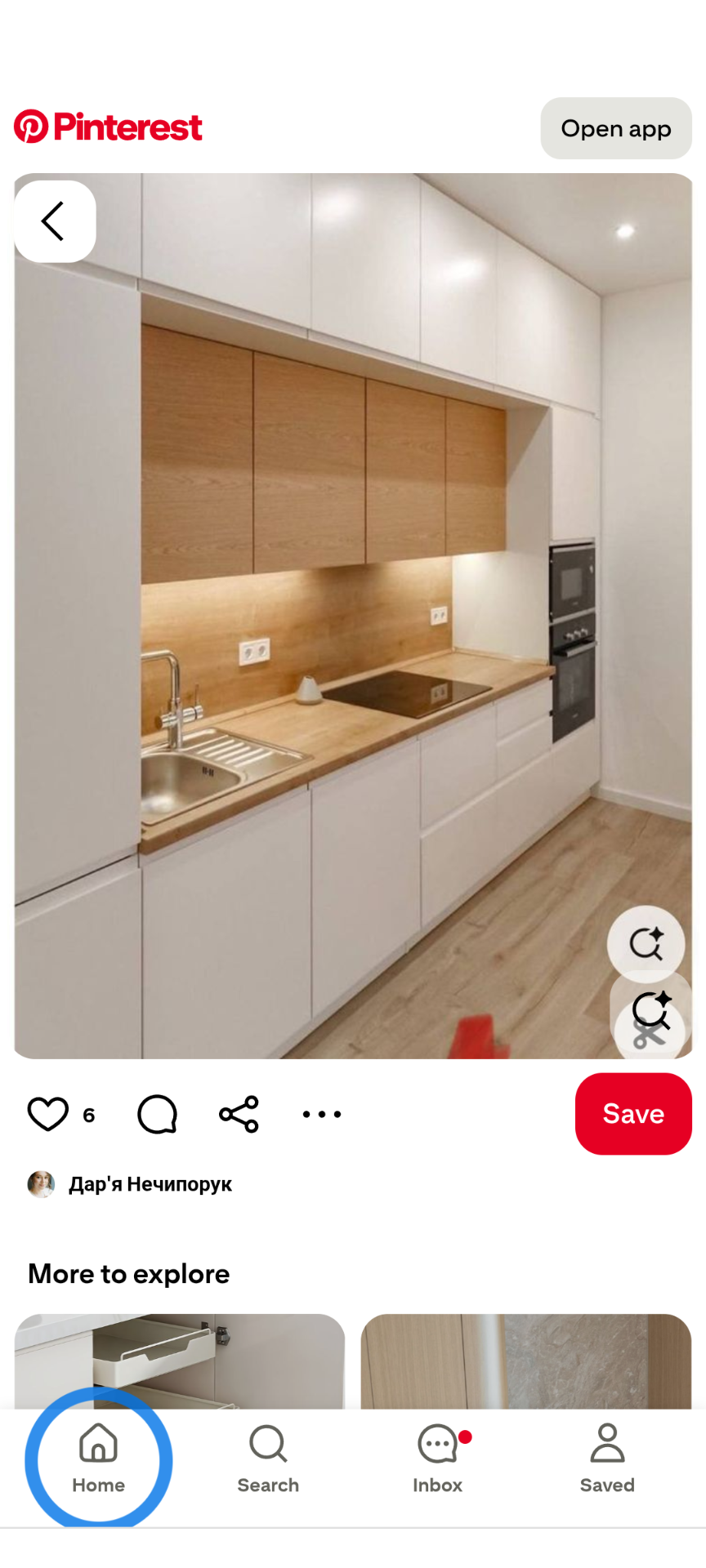Open the three-dot more options menu
The height and width of the screenshot is (1568, 706).
coord(322,1114)
